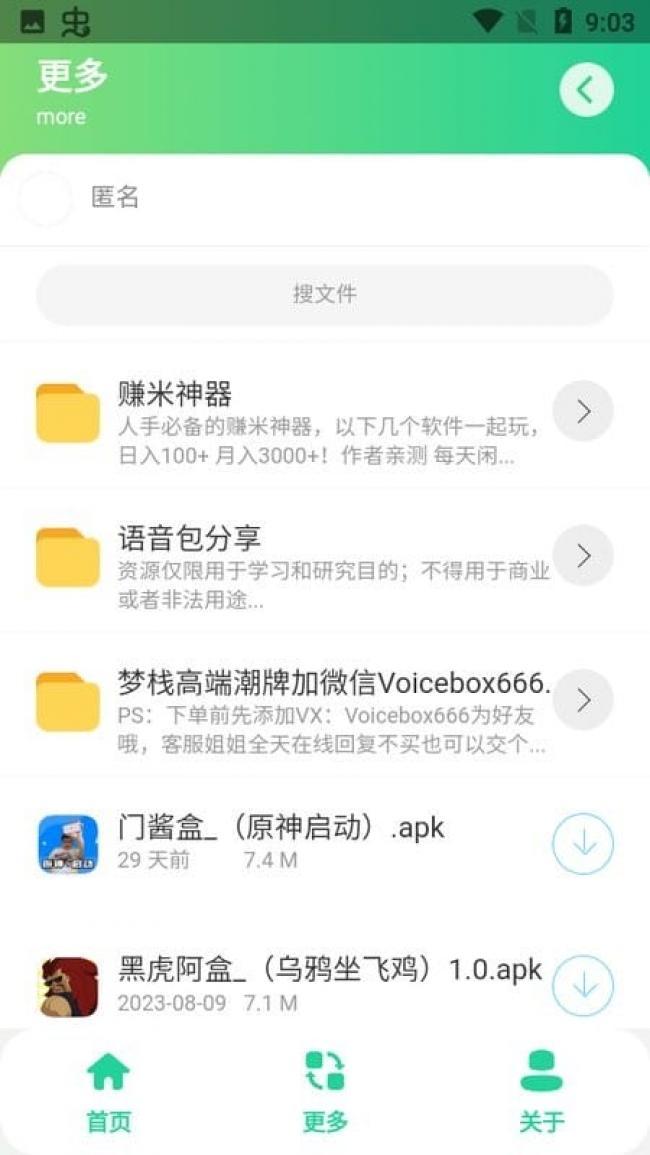Download 黑虎阿盒_(乌鸦坐飞鸡) 1.0.apk
Viewport: 650px width, 1155px height.
click(x=582, y=985)
